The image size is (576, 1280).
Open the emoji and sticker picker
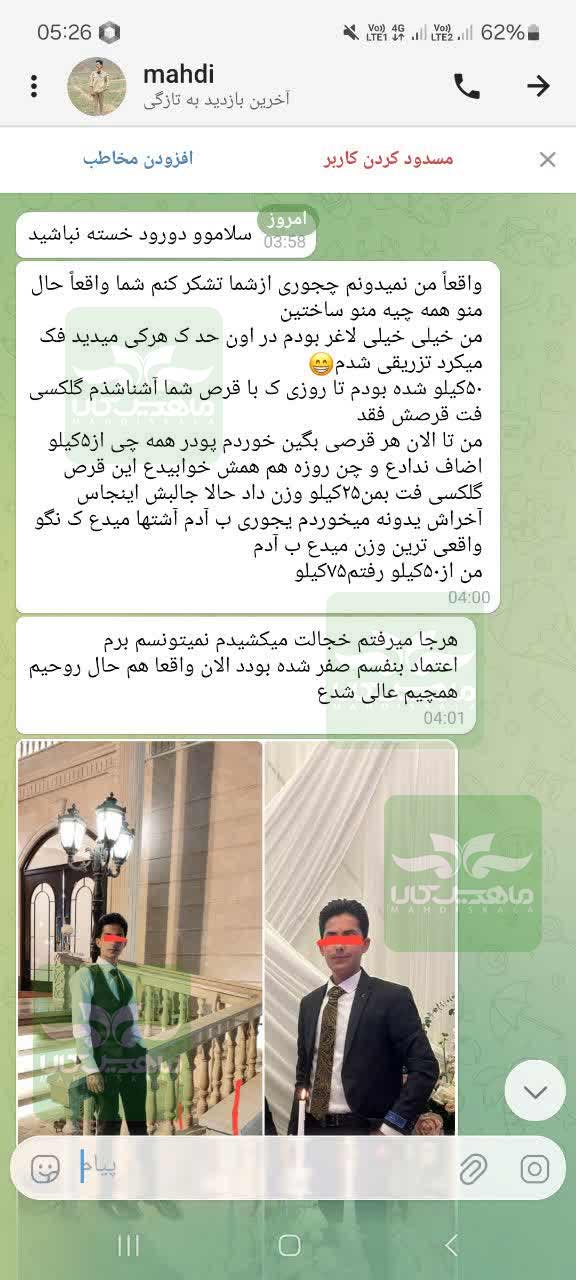[46, 1168]
